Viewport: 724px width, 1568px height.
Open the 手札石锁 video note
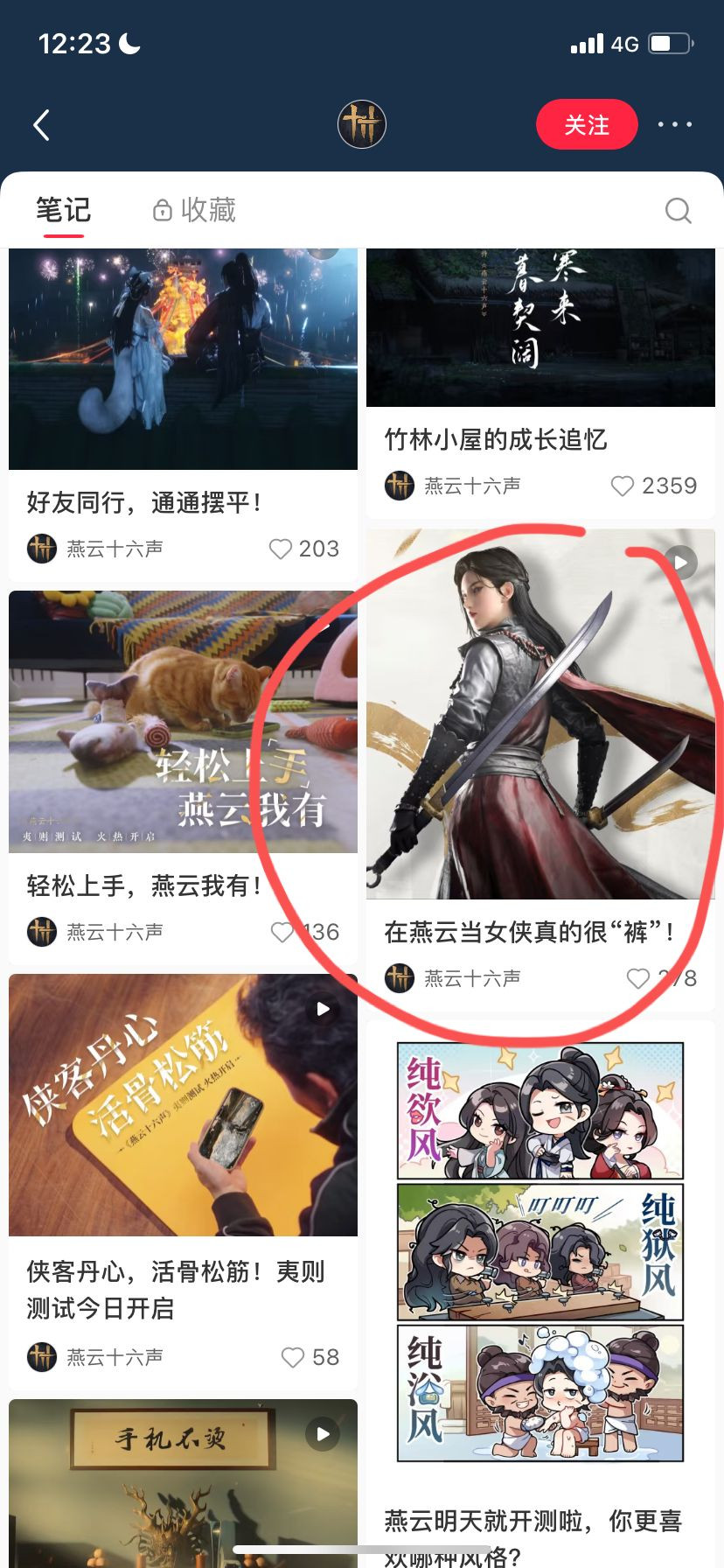click(x=183, y=1479)
